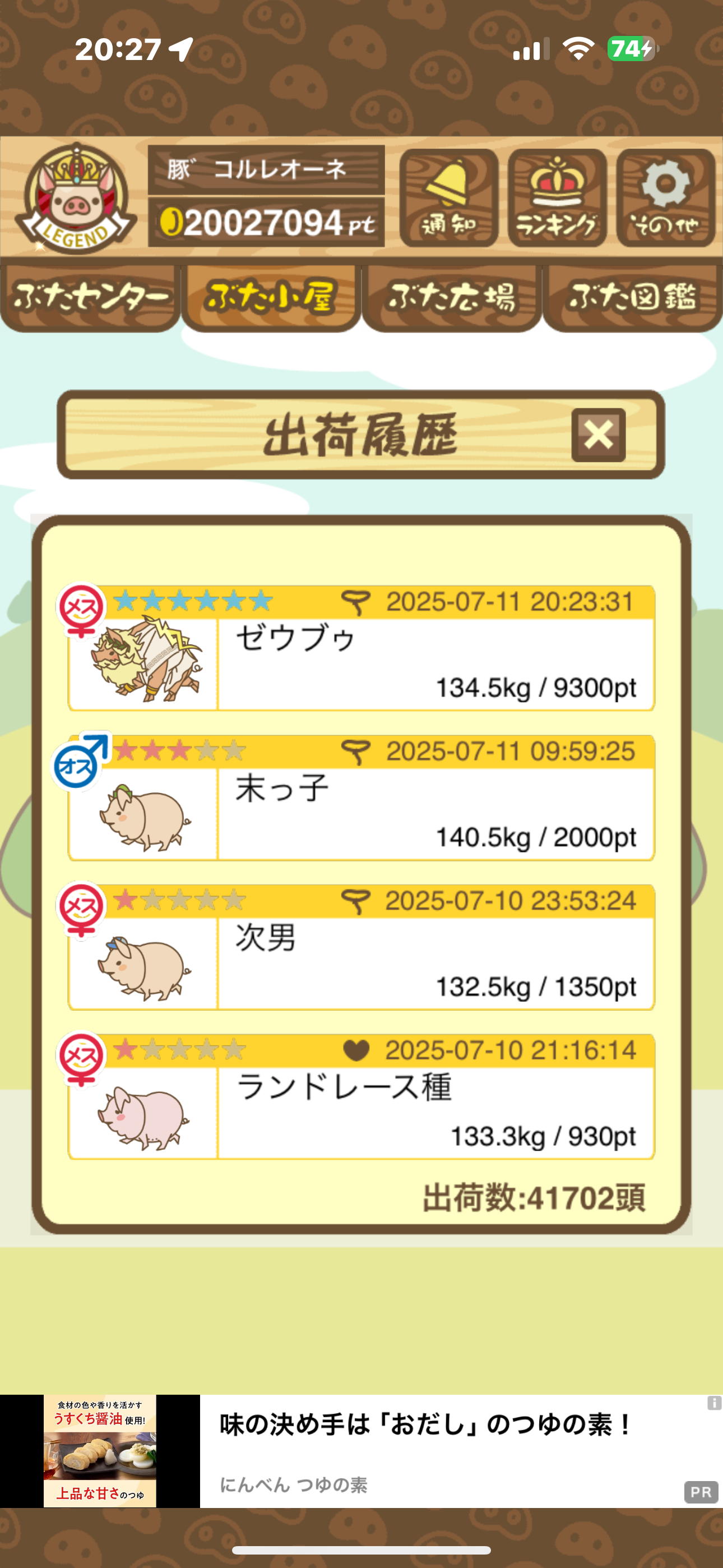Open the その他 settings gear
The height and width of the screenshot is (1568, 723).
[x=665, y=198]
